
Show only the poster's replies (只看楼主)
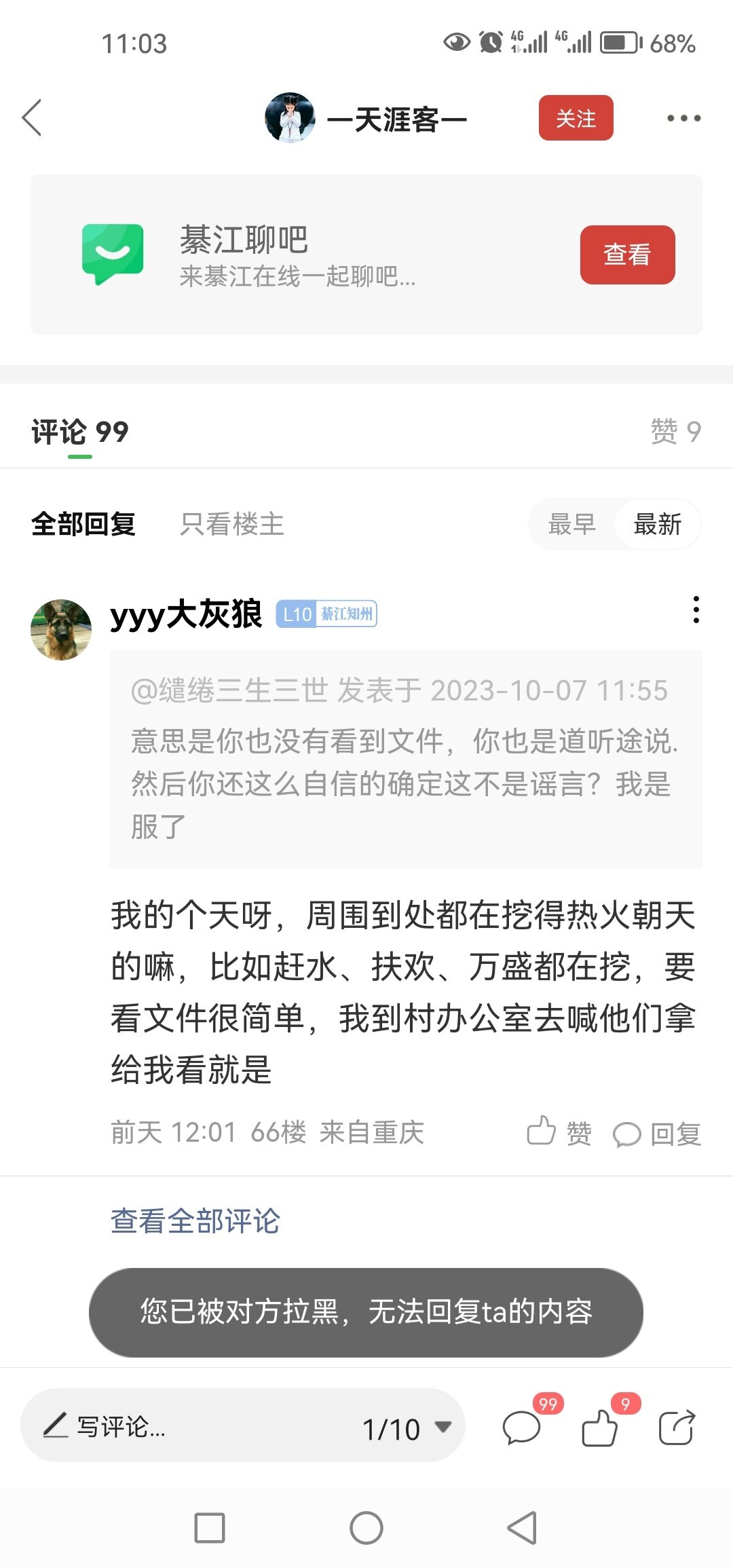pyautogui.click(x=232, y=524)
